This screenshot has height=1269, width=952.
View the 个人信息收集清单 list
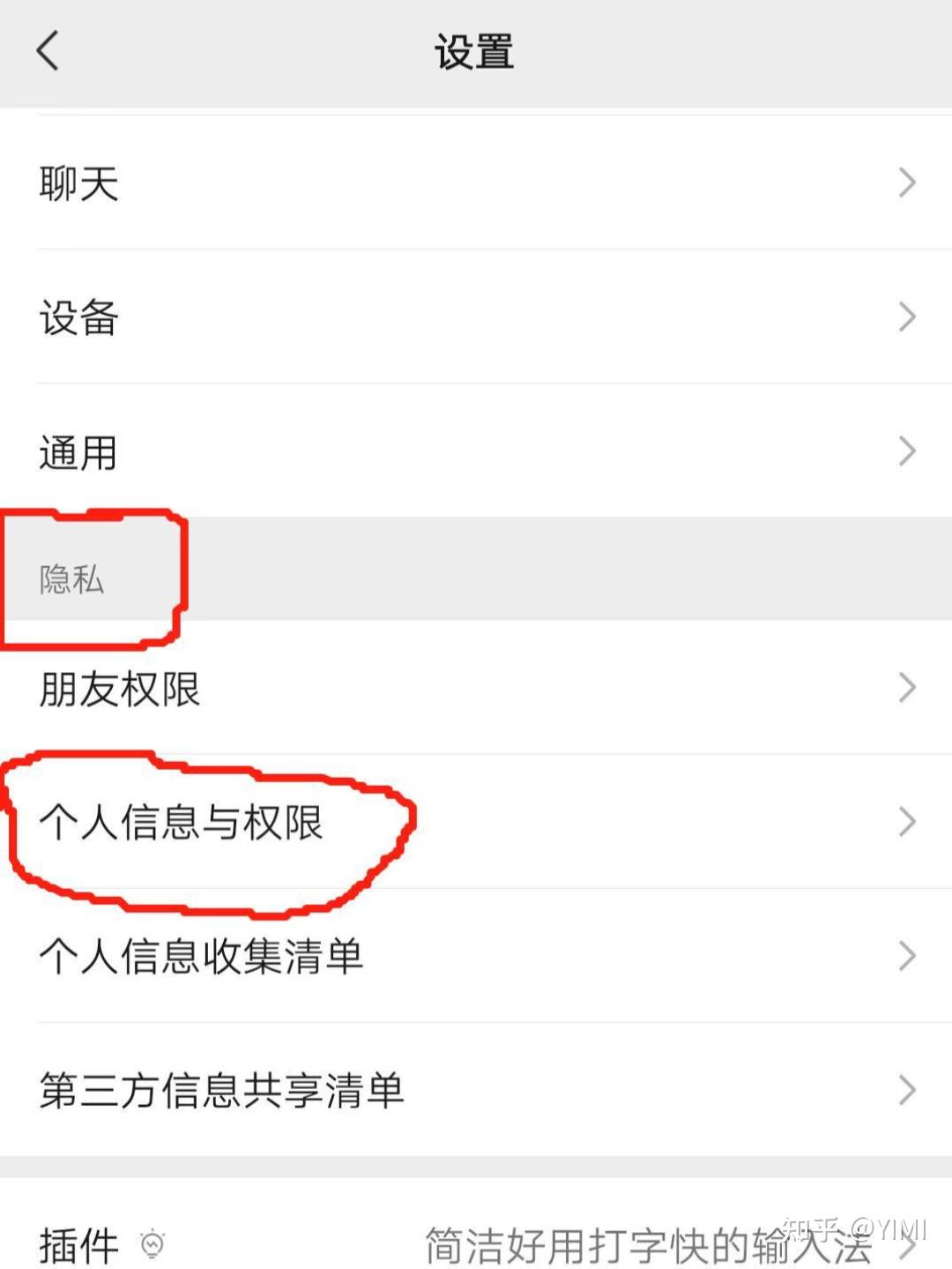476,956
